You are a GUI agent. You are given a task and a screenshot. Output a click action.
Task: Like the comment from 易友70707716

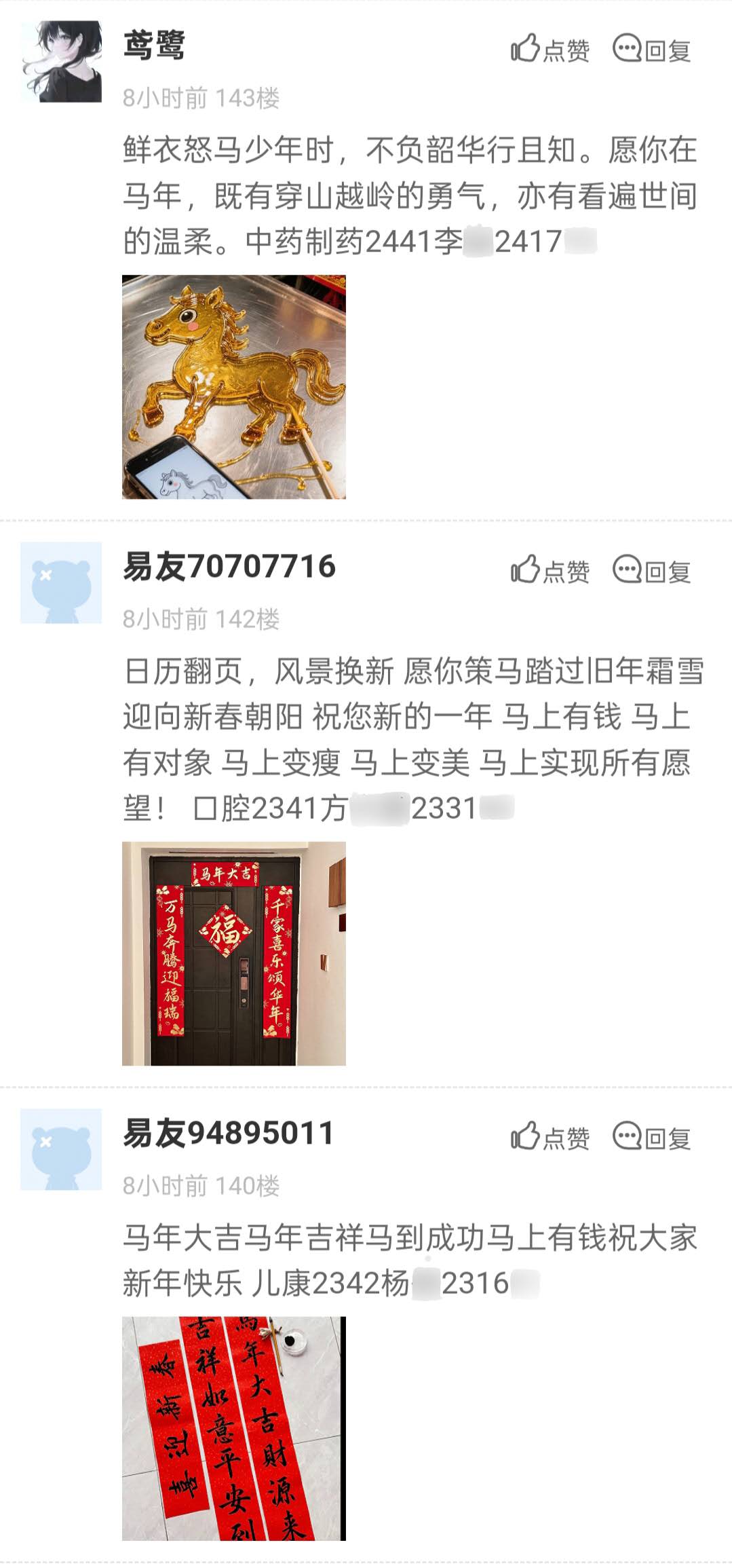click(550, 571)
